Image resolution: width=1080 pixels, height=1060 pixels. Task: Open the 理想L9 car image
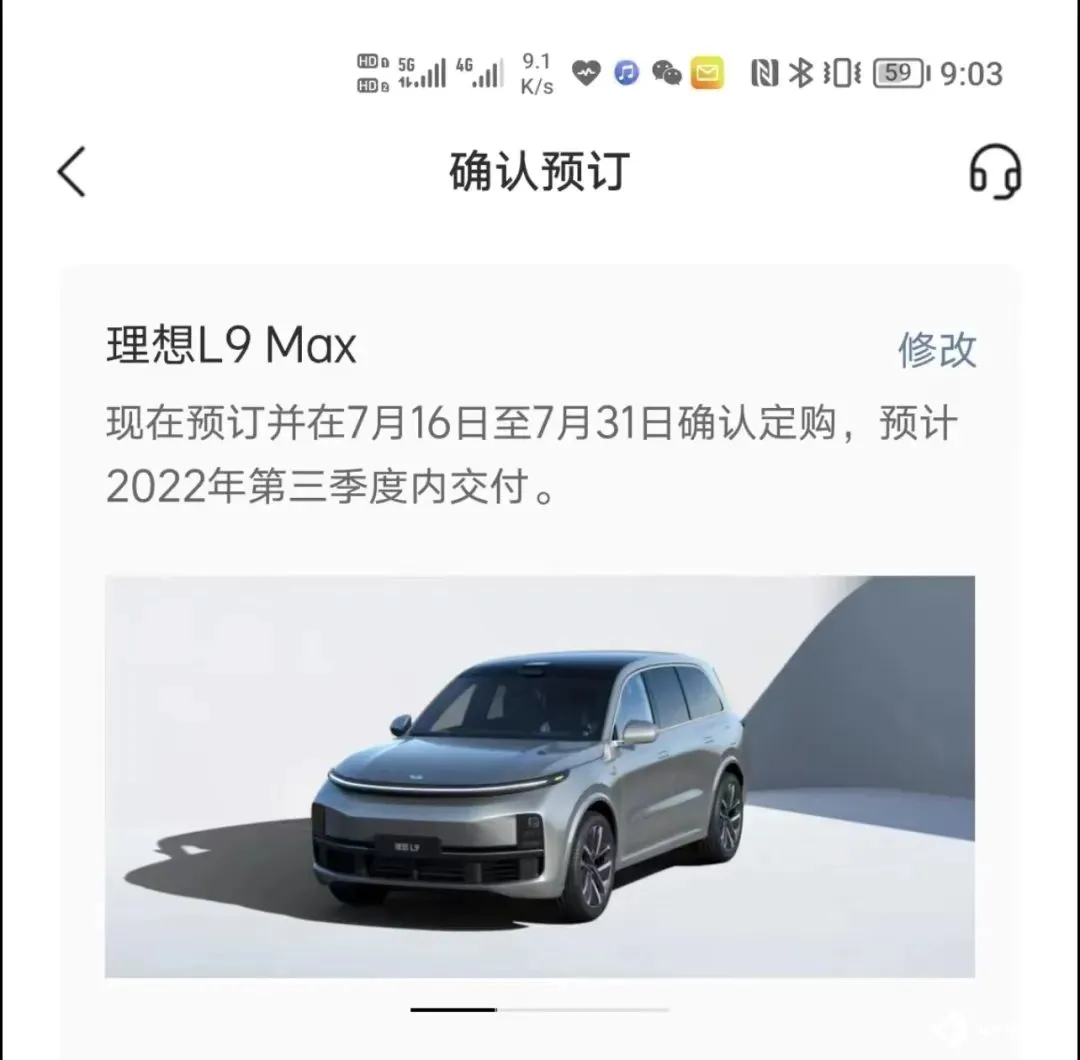tap(540, 776)
